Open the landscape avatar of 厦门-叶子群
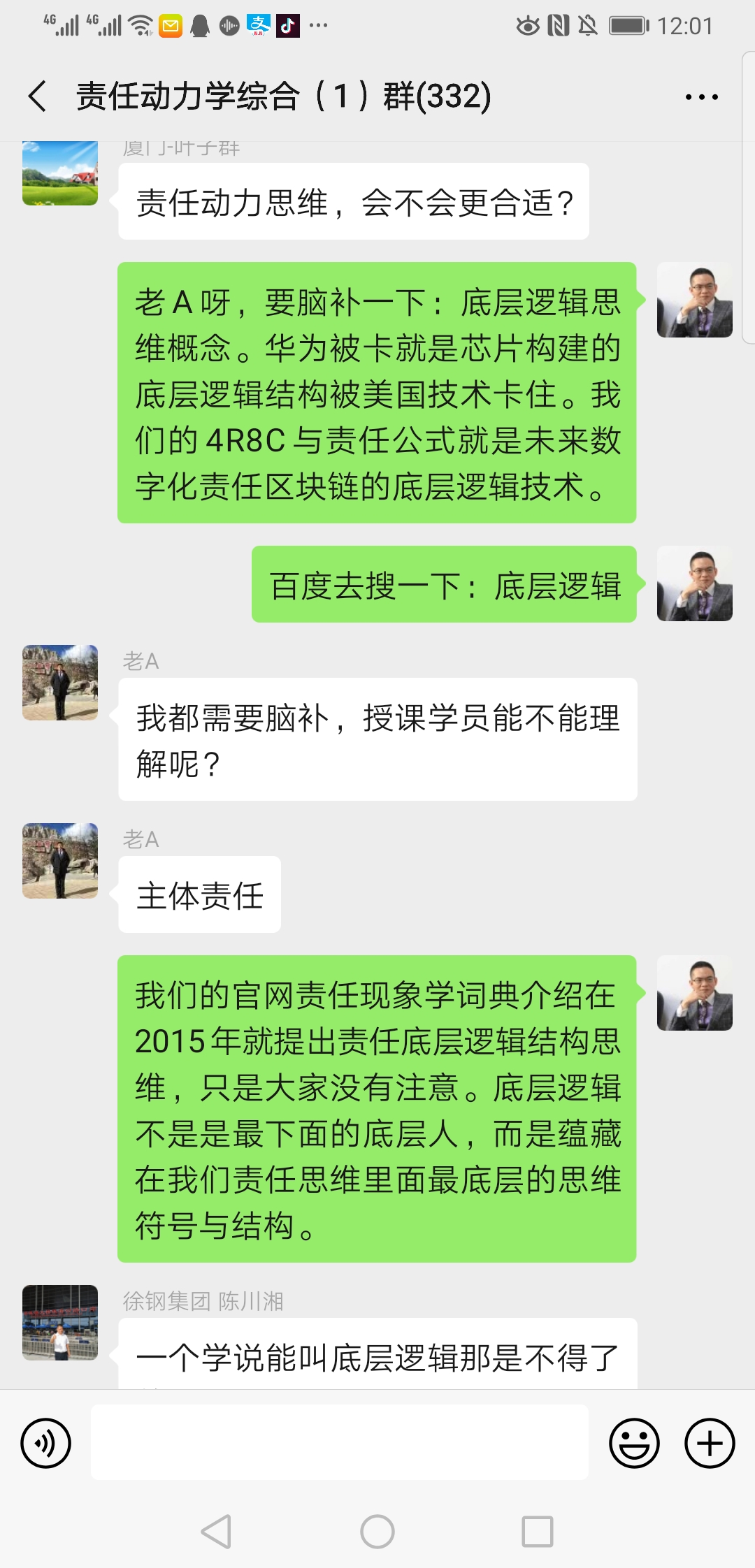This screenshot has height=1568, width=755. [x=60, y=173]
